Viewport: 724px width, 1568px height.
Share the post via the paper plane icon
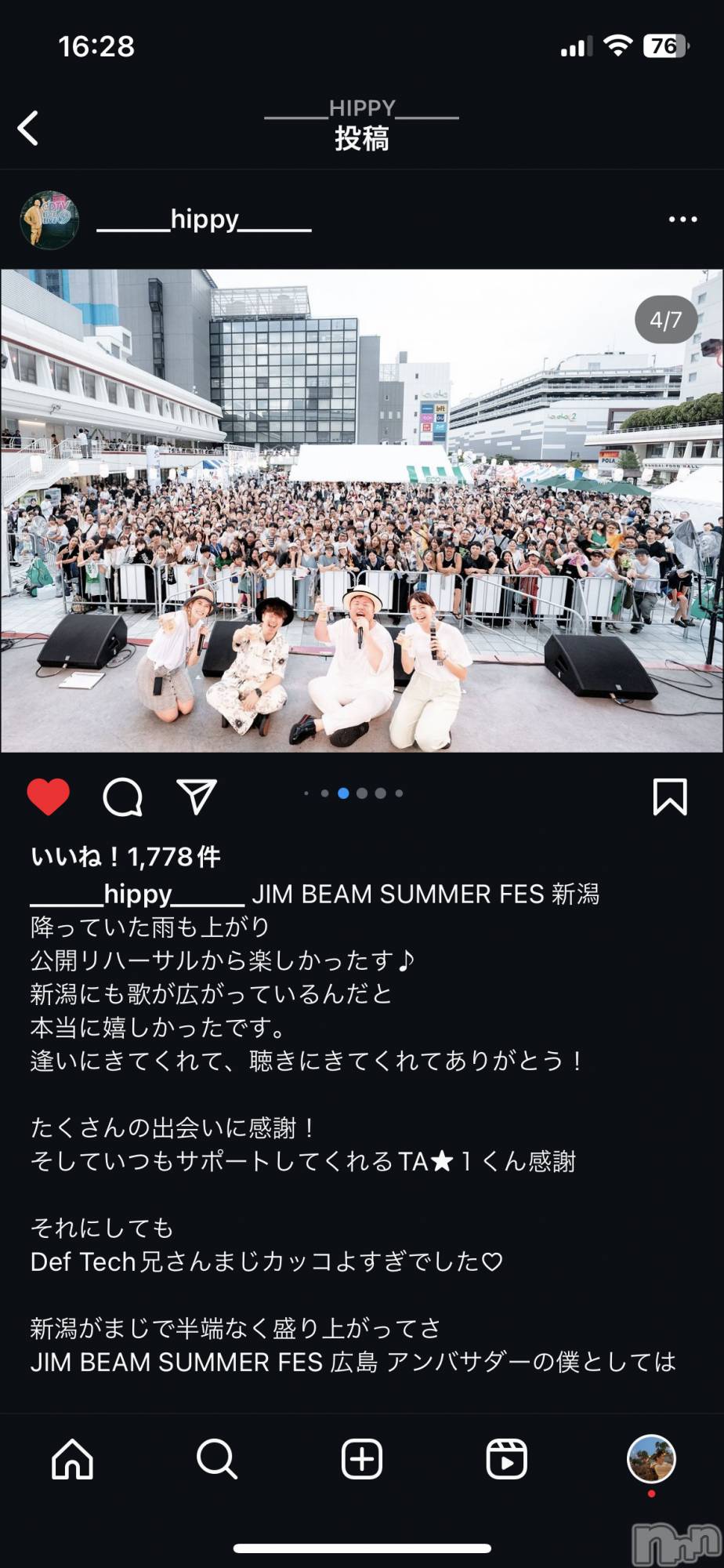(197, 797)
